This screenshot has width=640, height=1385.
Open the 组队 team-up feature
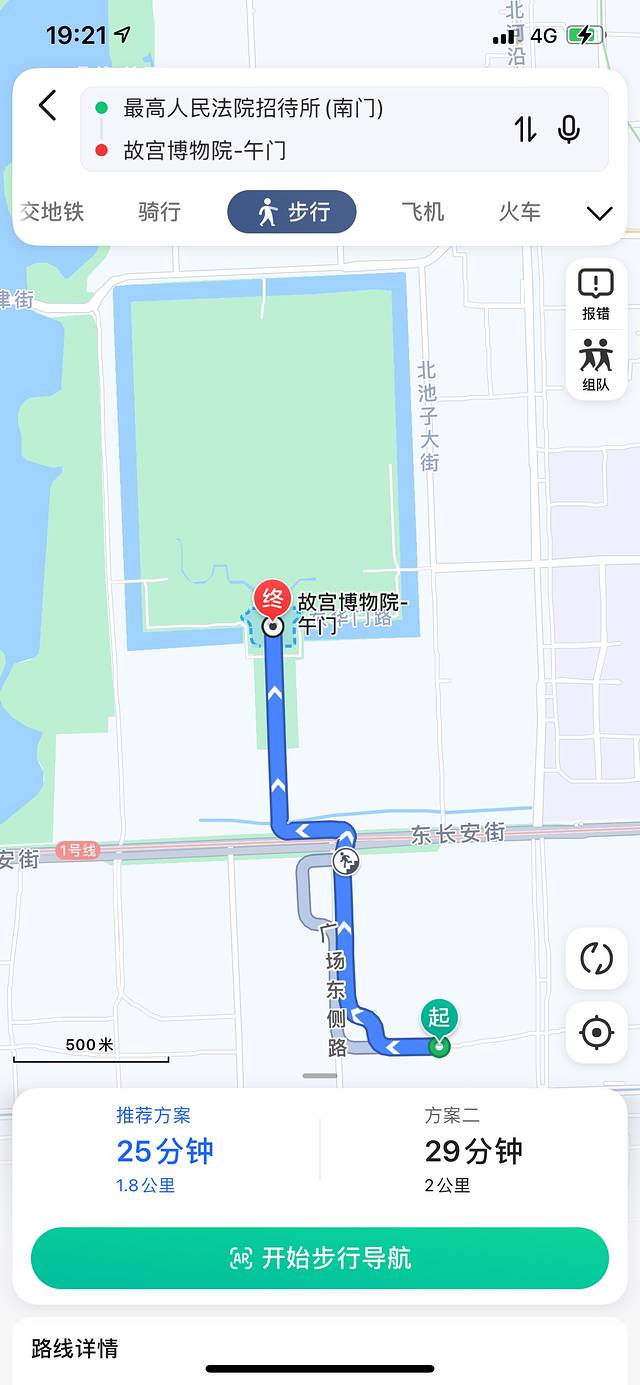pos(596,366)
